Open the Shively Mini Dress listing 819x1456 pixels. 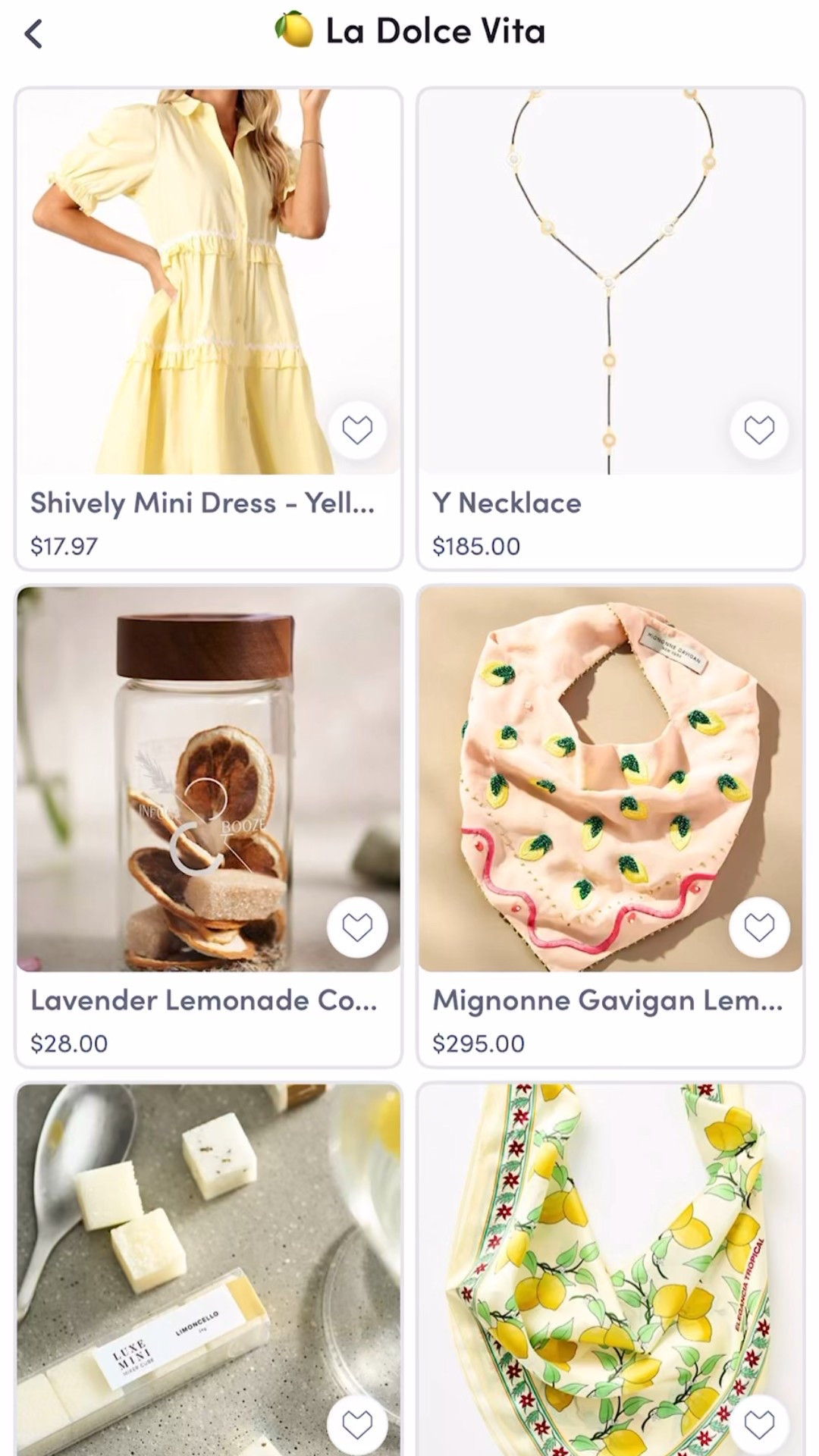(x=205, y=502)
